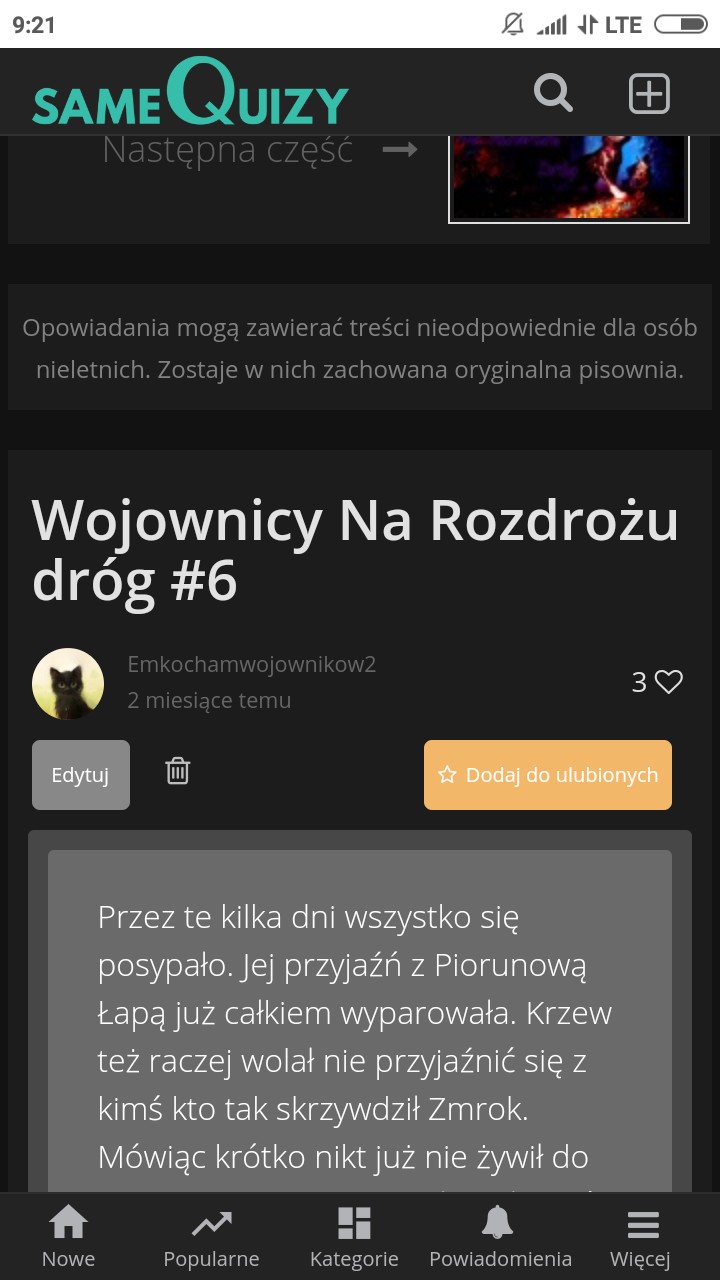Open the Powiadomienia notifications tab
The image size is (720, 1280).
tap(500, 1236)
